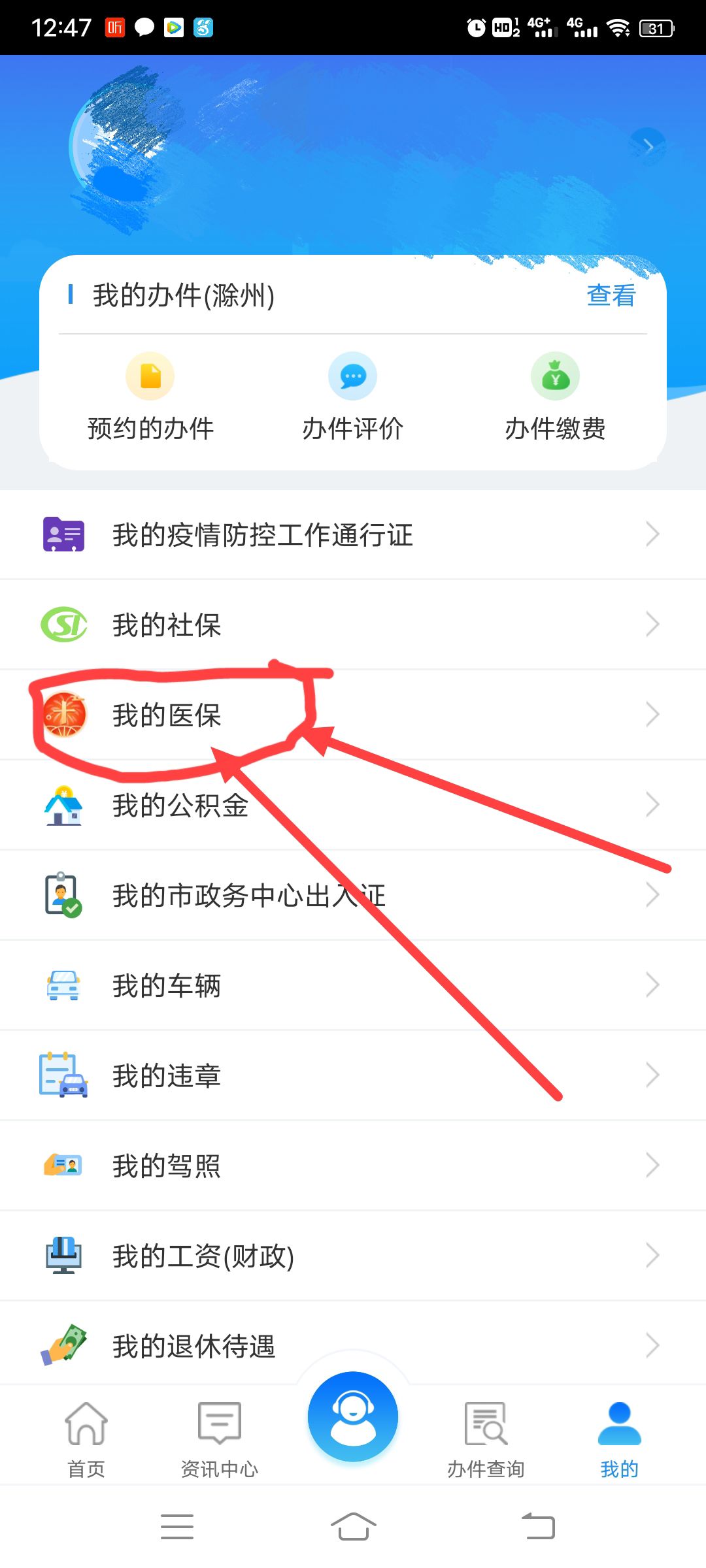Open 我的违章 row
Image resolution: width=706 pixels, height=1568 pixels.
pyautogui.click(x=353, y=1075)
